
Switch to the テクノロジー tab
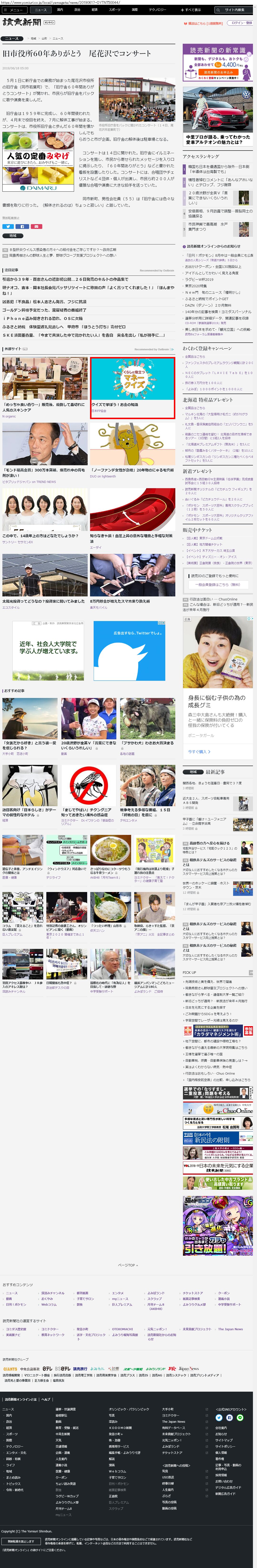pos(157,10)
